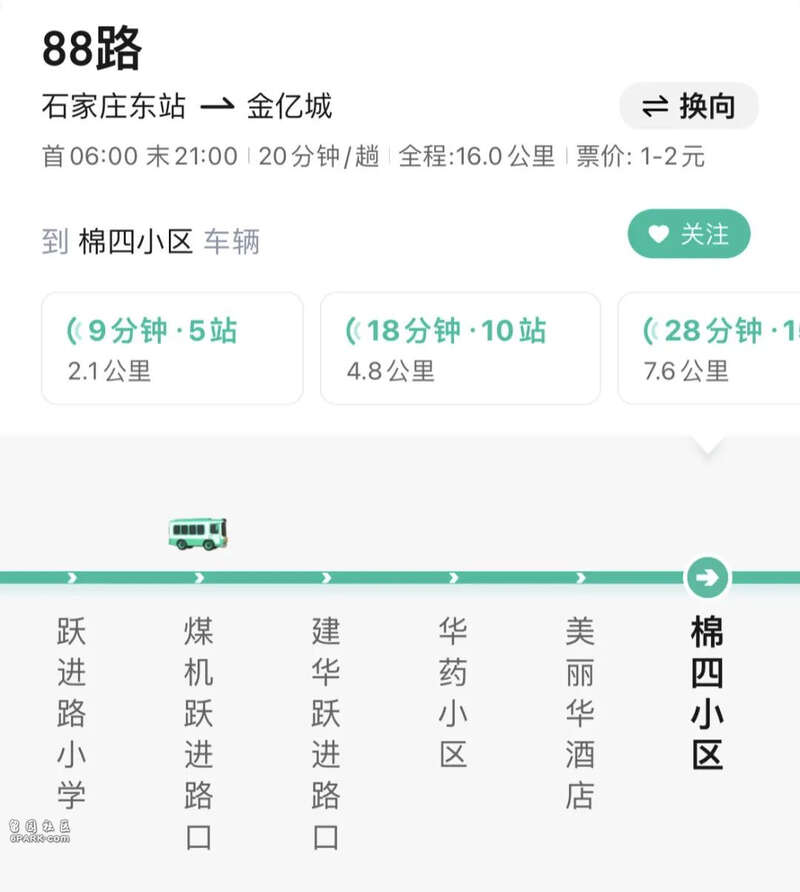
Task: Open the 9分钟 · 5站 bus card
Action: [172, 348]
